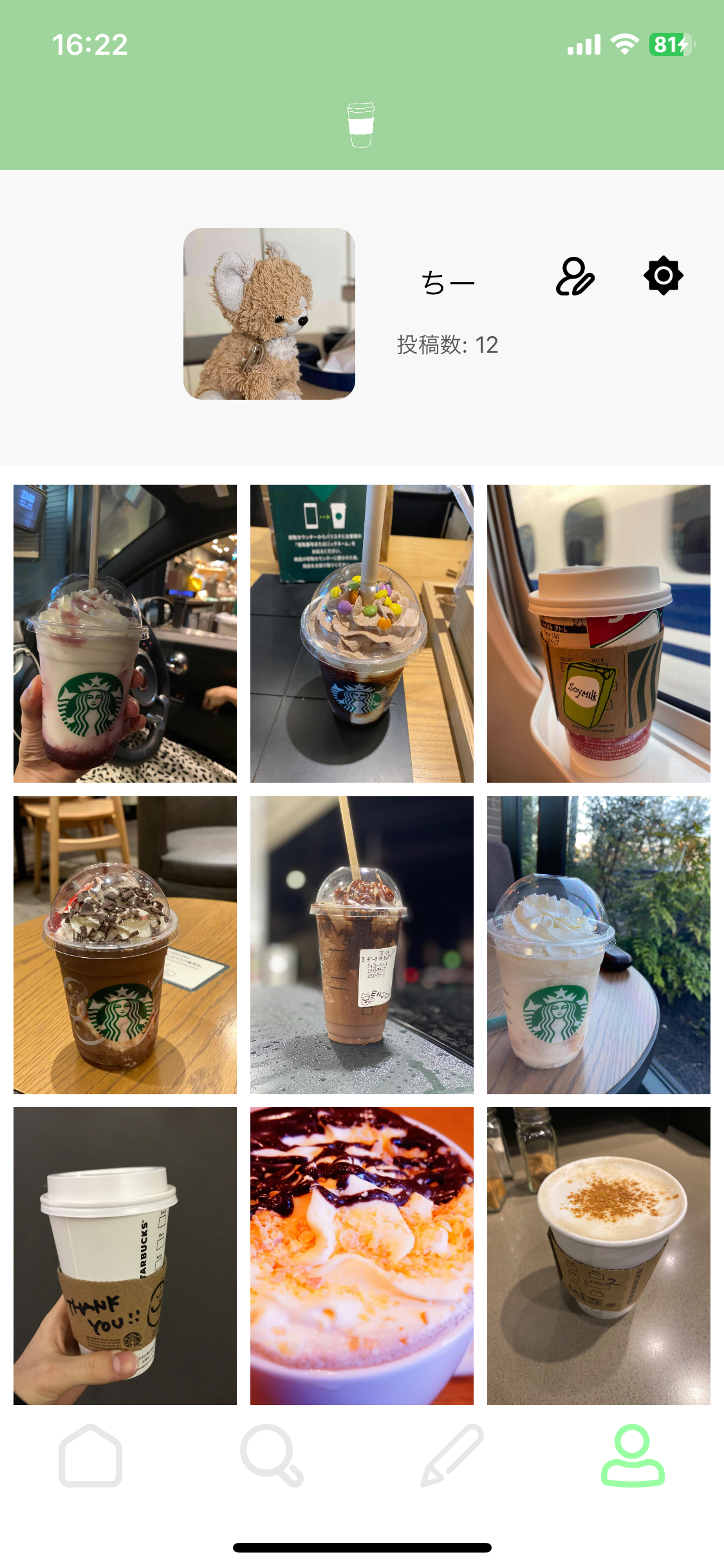View the cinnamon-topped latte post

point(599,1256)
